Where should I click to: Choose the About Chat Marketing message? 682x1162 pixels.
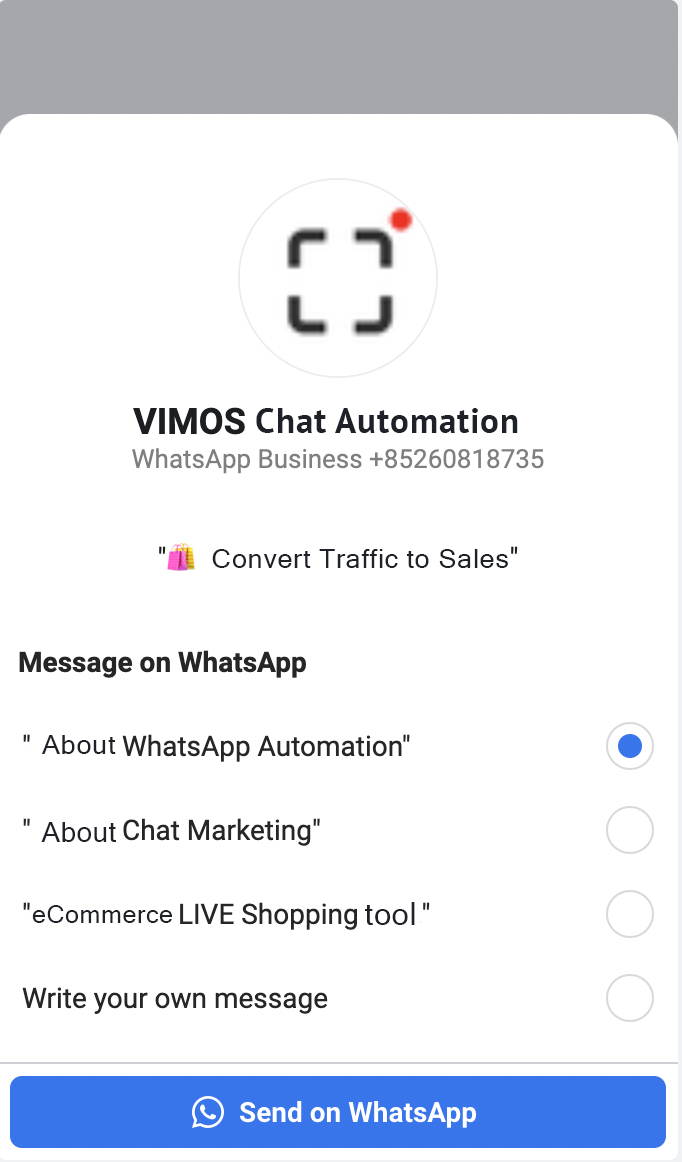pyautogui.click(x=629, y=831)
